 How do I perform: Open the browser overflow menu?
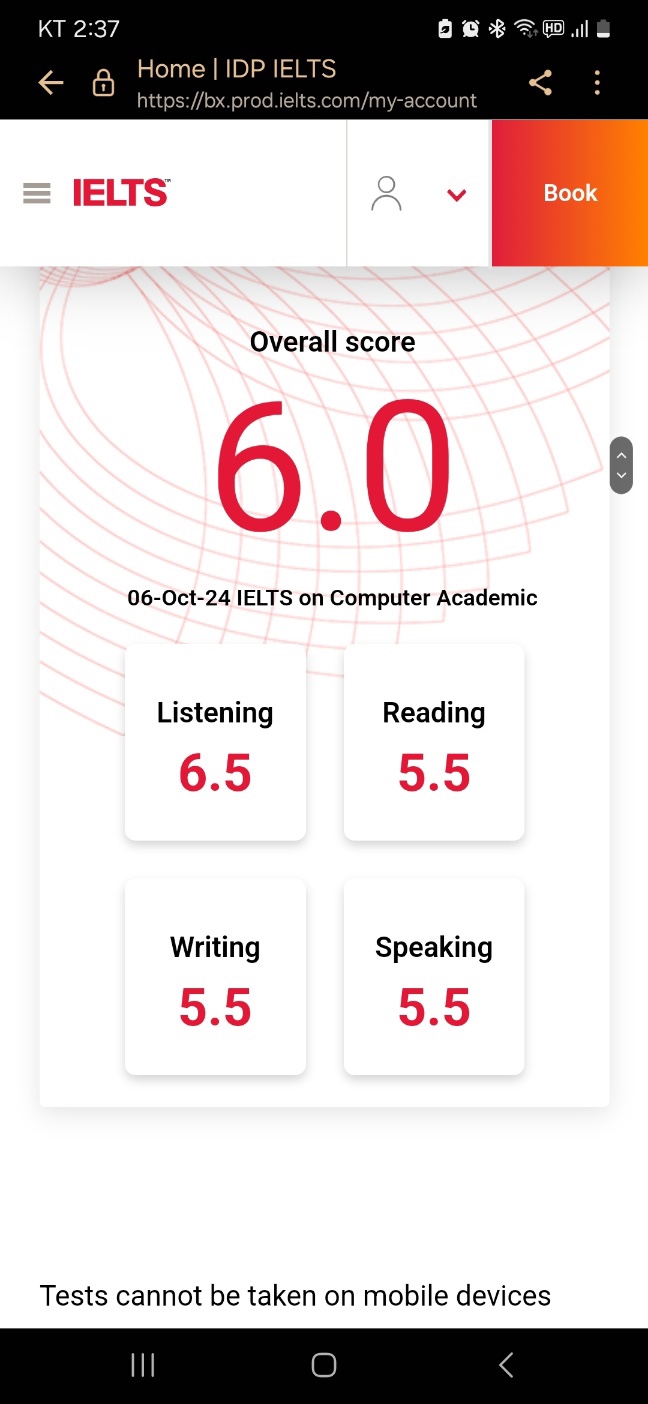(x=597, y=83)
